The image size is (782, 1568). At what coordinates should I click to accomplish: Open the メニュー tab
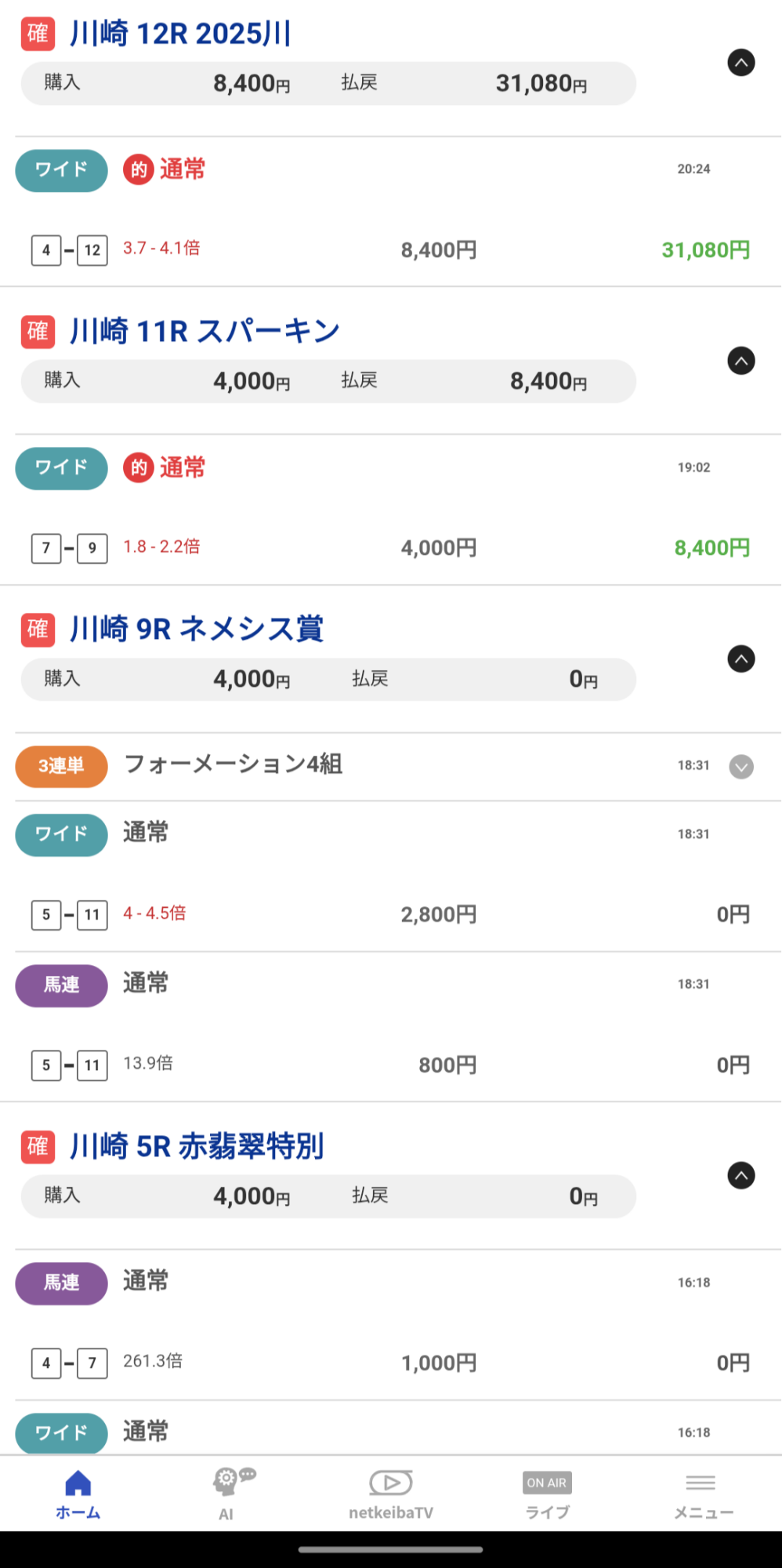point(703,1494)
